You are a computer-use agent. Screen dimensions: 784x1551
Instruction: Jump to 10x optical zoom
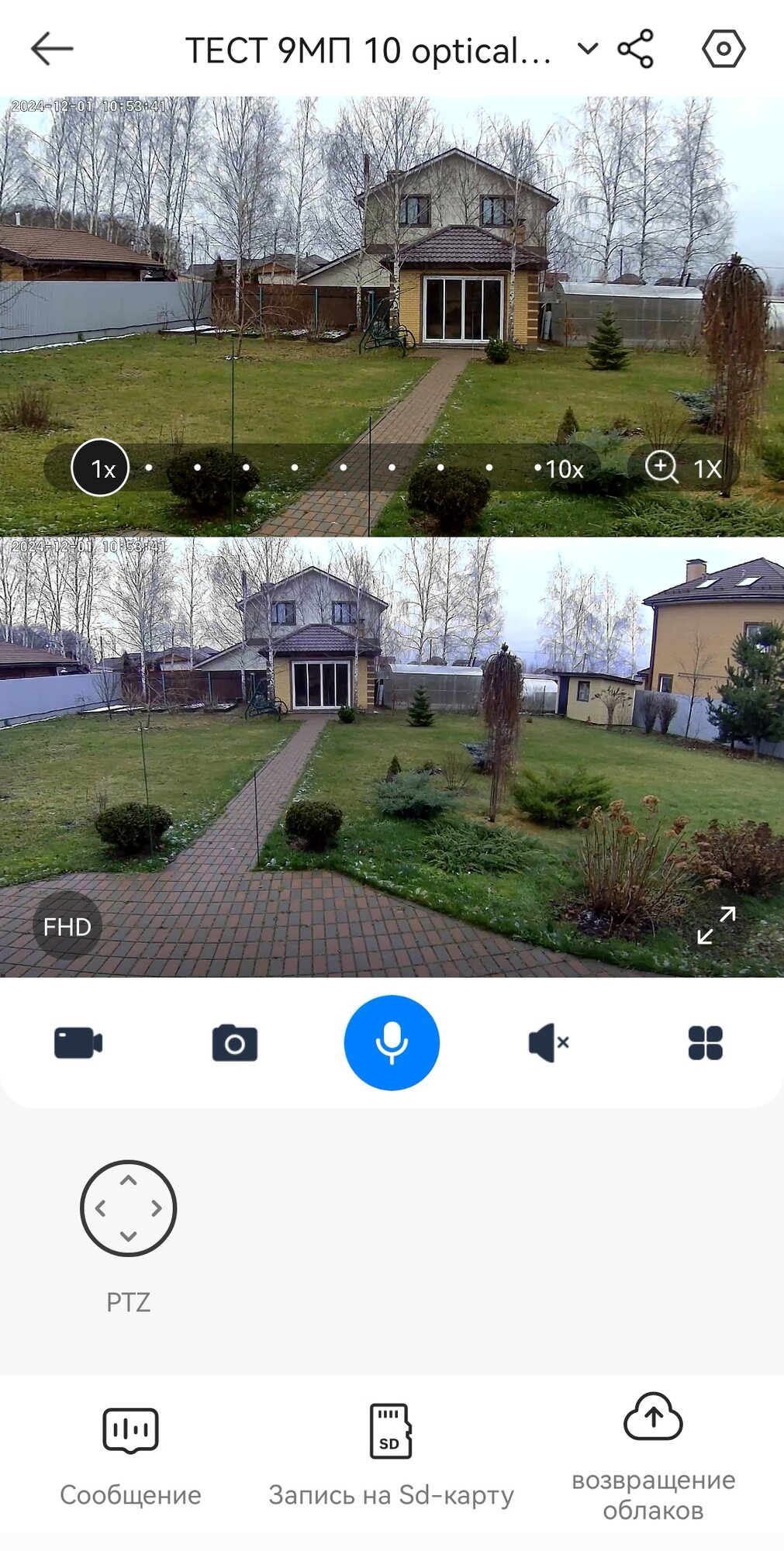pos(564,469)
